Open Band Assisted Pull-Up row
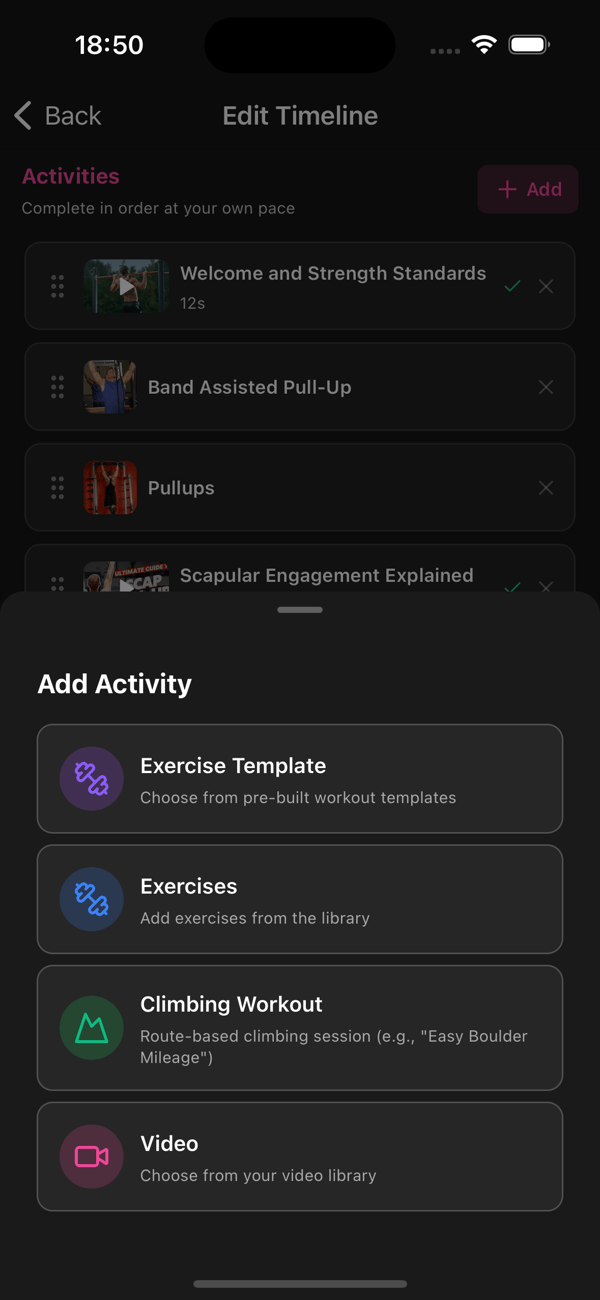The height and width of the screenshot is (1300, 600). pos(300,387)
